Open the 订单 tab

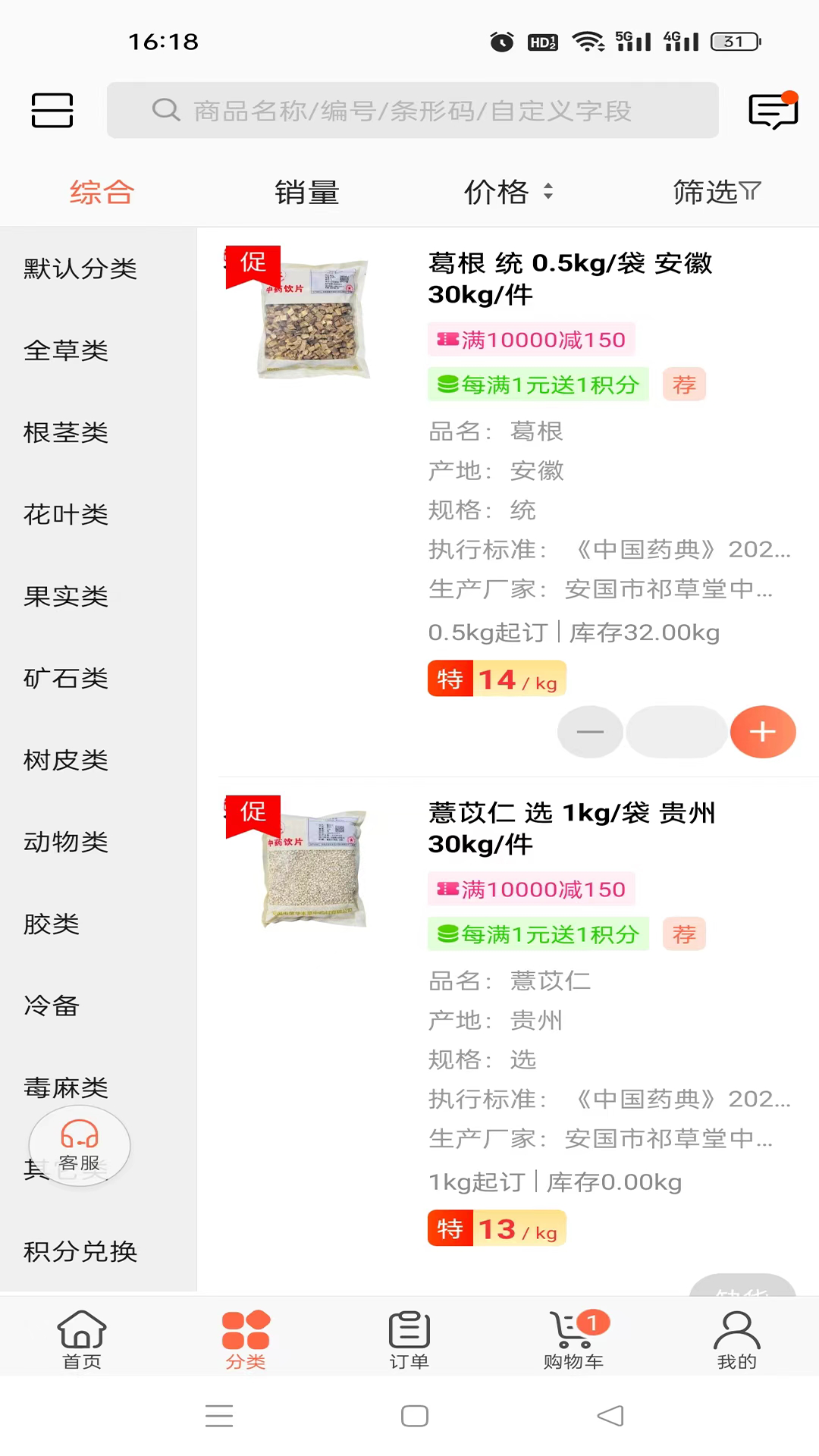[x=409, y=1340]
